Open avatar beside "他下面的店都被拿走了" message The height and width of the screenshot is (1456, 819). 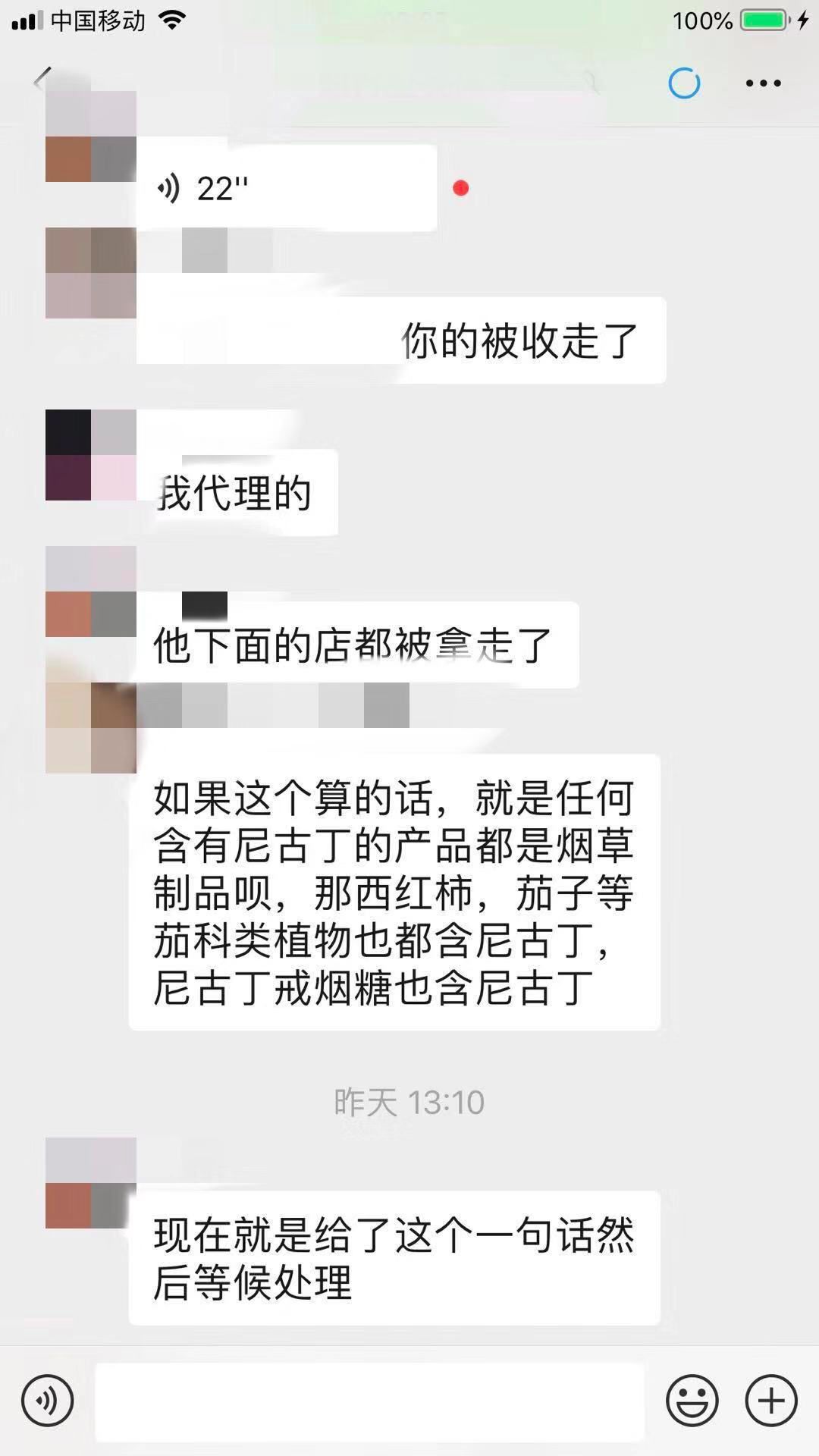pos(90,591)
